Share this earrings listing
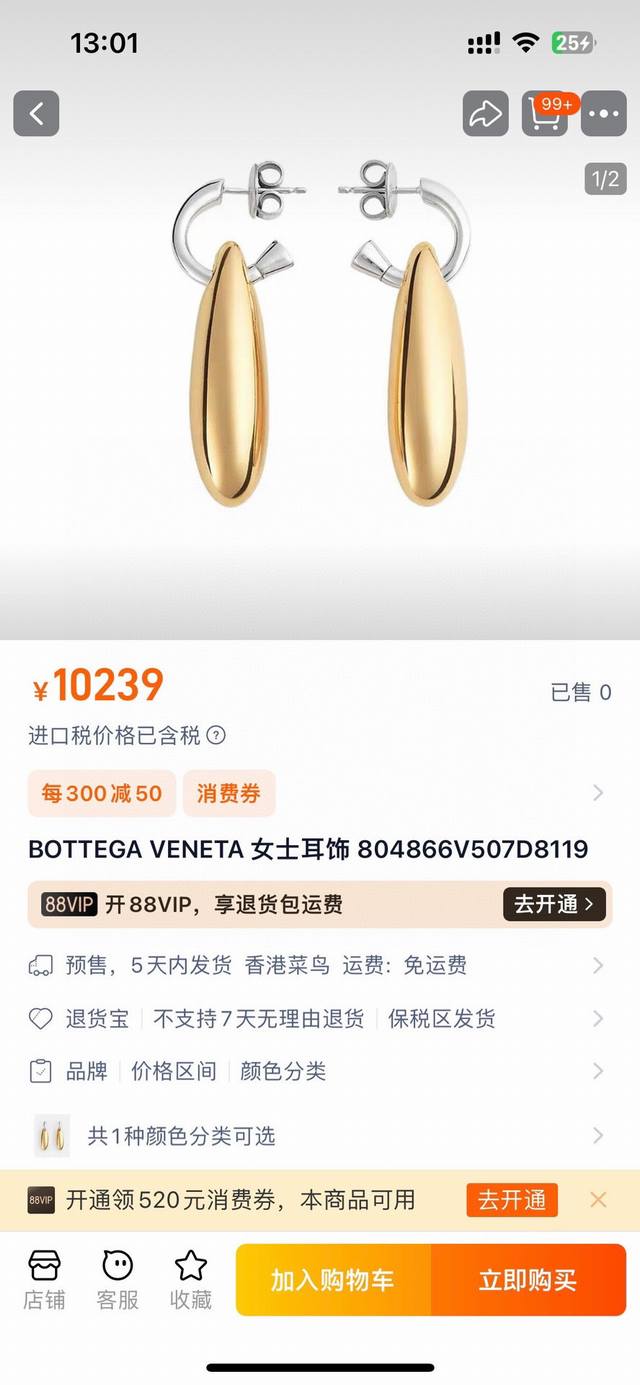The image size is (640, 1385). pos(485,114)
